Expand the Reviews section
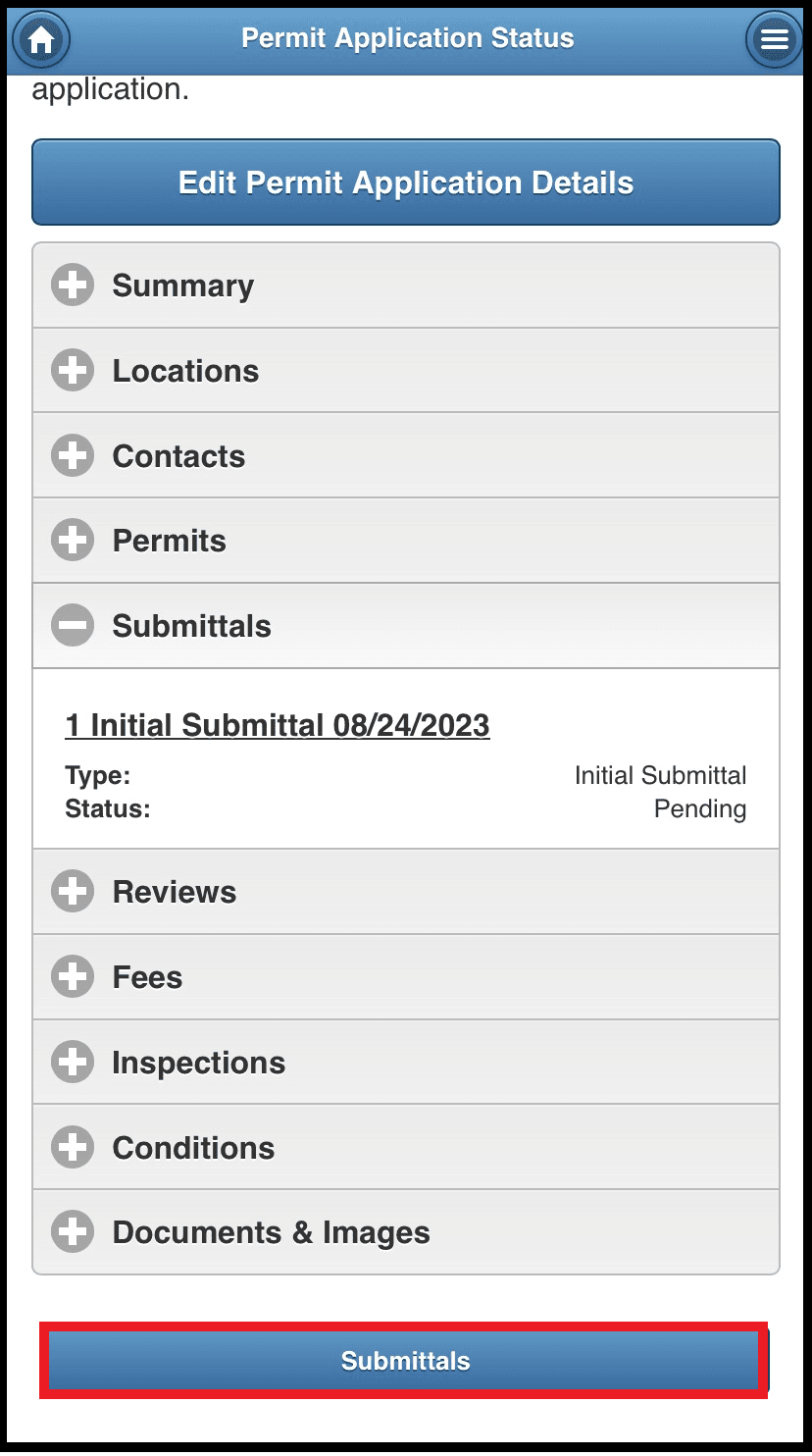The height and width of the screenshot is (1456, 812). (x=405, y=892)
